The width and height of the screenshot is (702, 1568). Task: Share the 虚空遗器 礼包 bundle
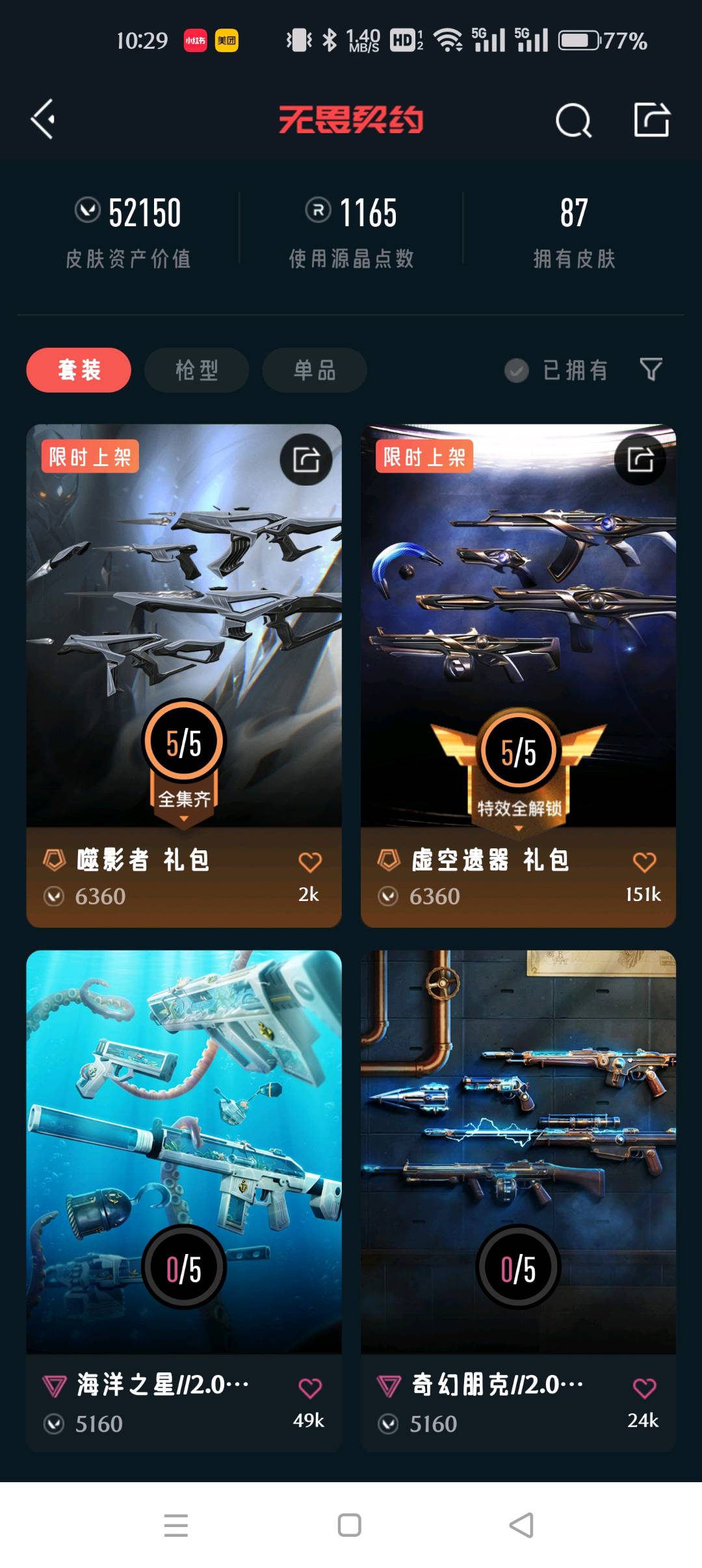coord(640,460)
